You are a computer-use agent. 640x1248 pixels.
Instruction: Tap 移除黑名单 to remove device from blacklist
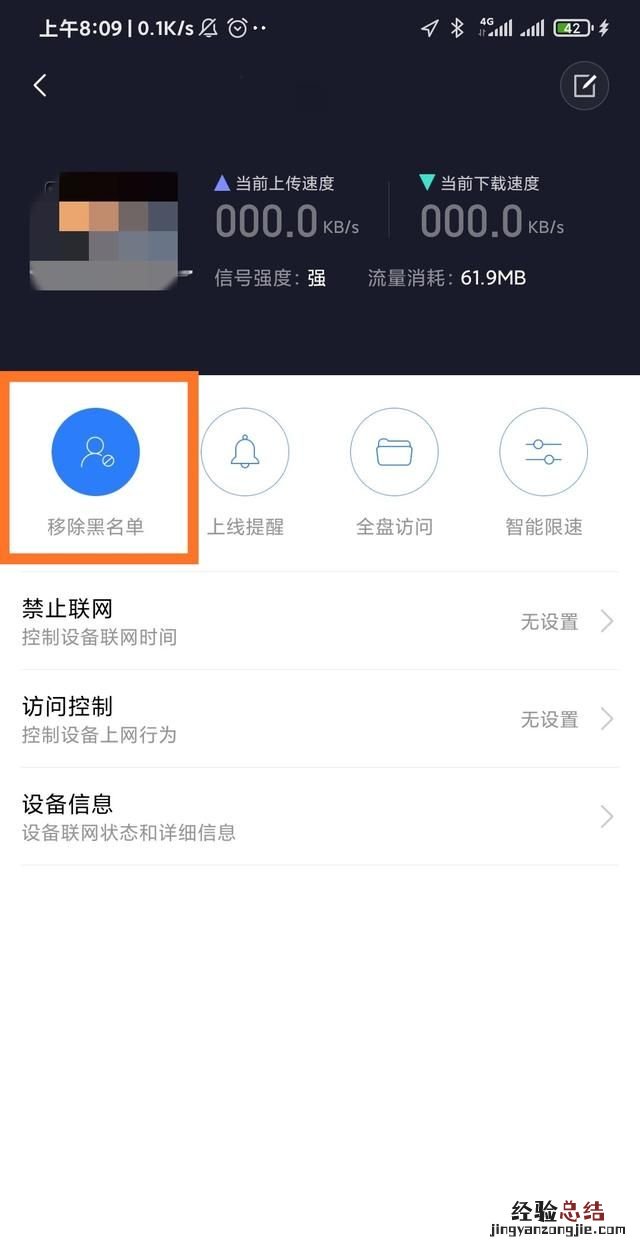[96, 452]
